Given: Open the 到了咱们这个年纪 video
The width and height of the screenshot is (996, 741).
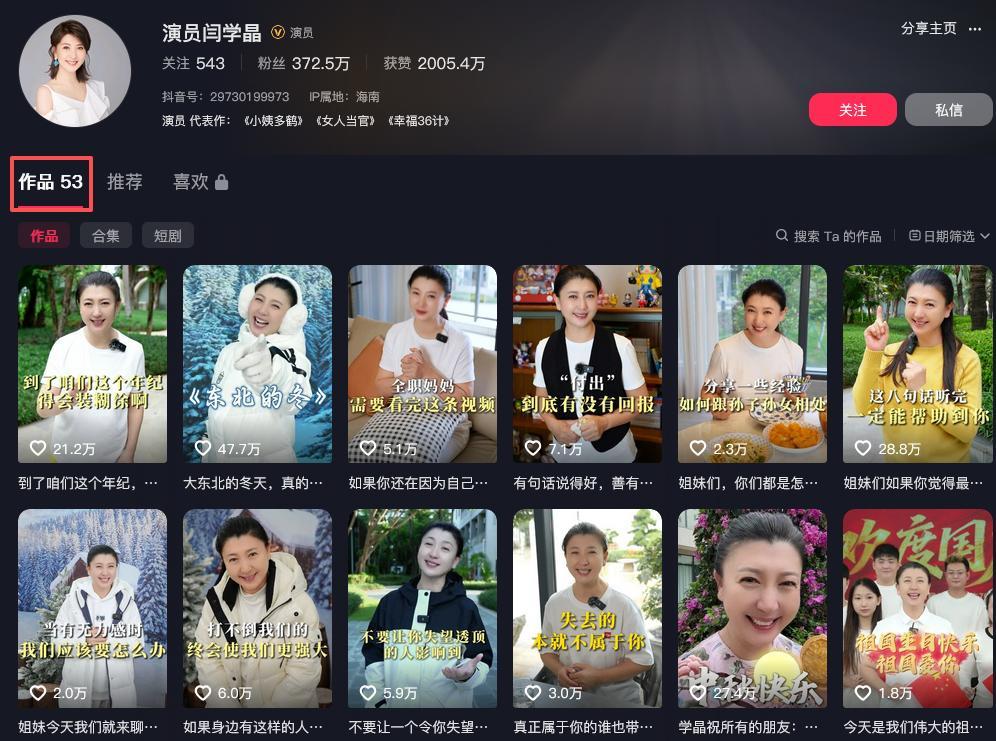Looking at the screenshot, I should [92, 363].
